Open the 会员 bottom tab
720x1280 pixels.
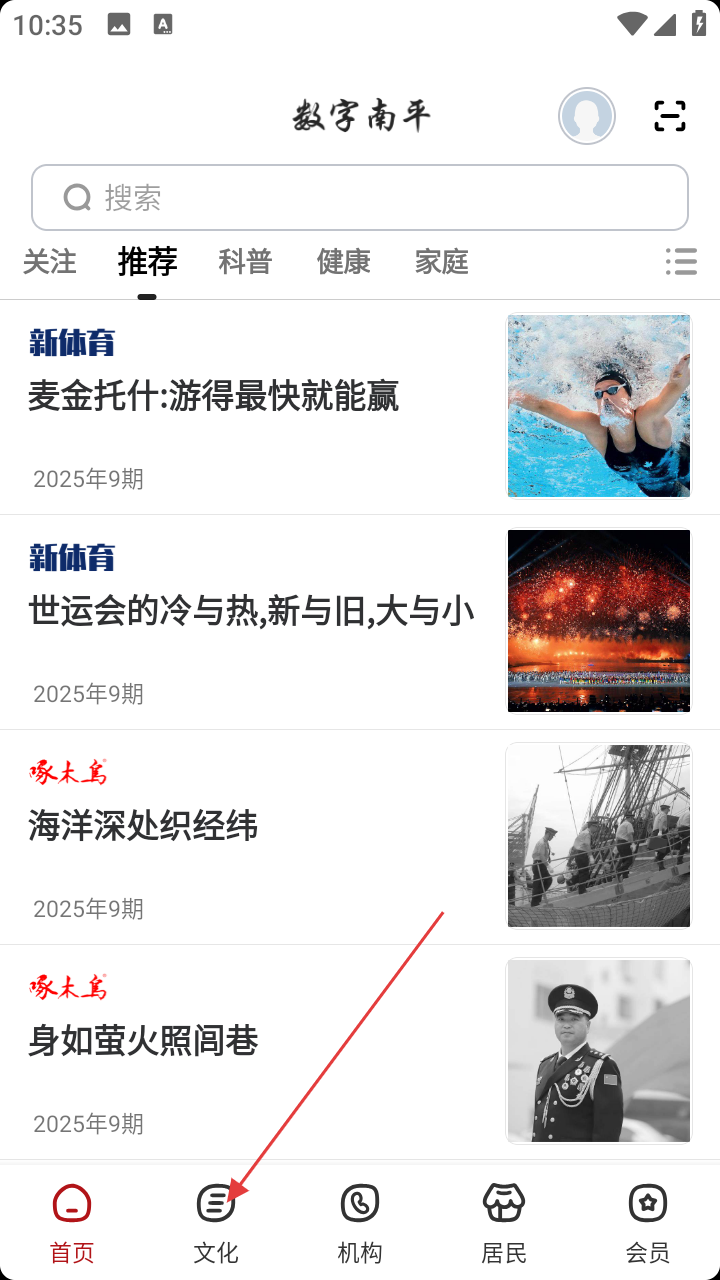[648, 1222]
